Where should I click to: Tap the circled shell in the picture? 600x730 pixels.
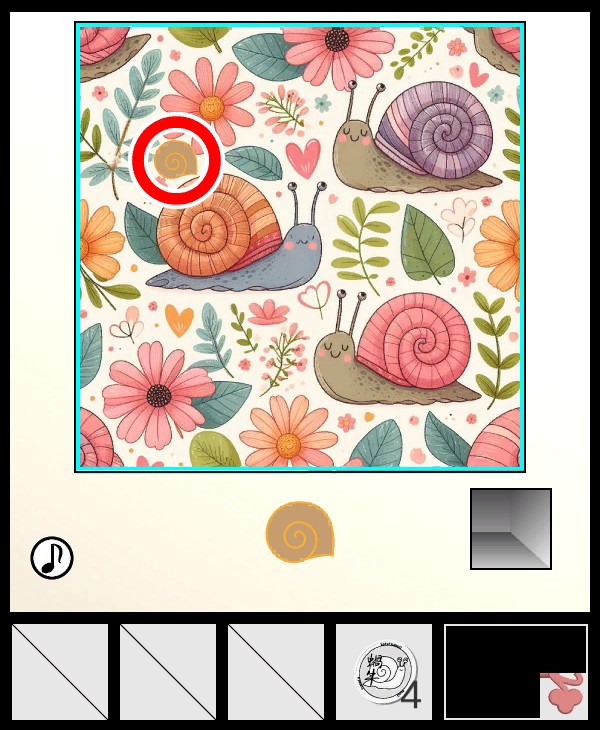tap(176, 161)
